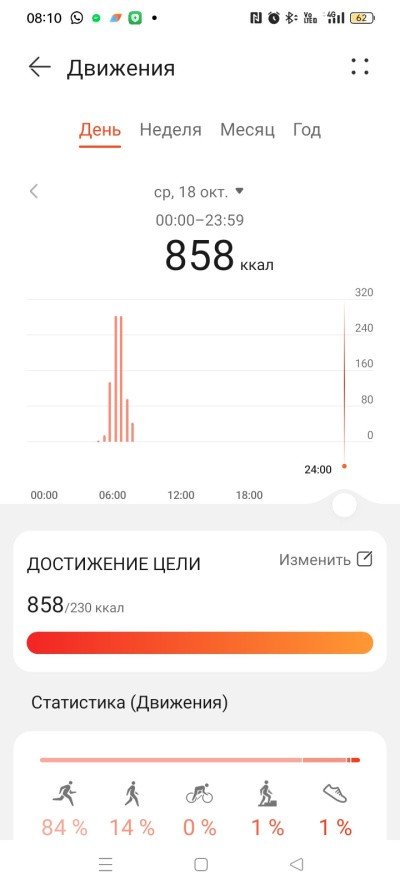Go back from the Движения screen
Image resolution: width=400 pixels, height=889 pixels.
coord(40,67)
